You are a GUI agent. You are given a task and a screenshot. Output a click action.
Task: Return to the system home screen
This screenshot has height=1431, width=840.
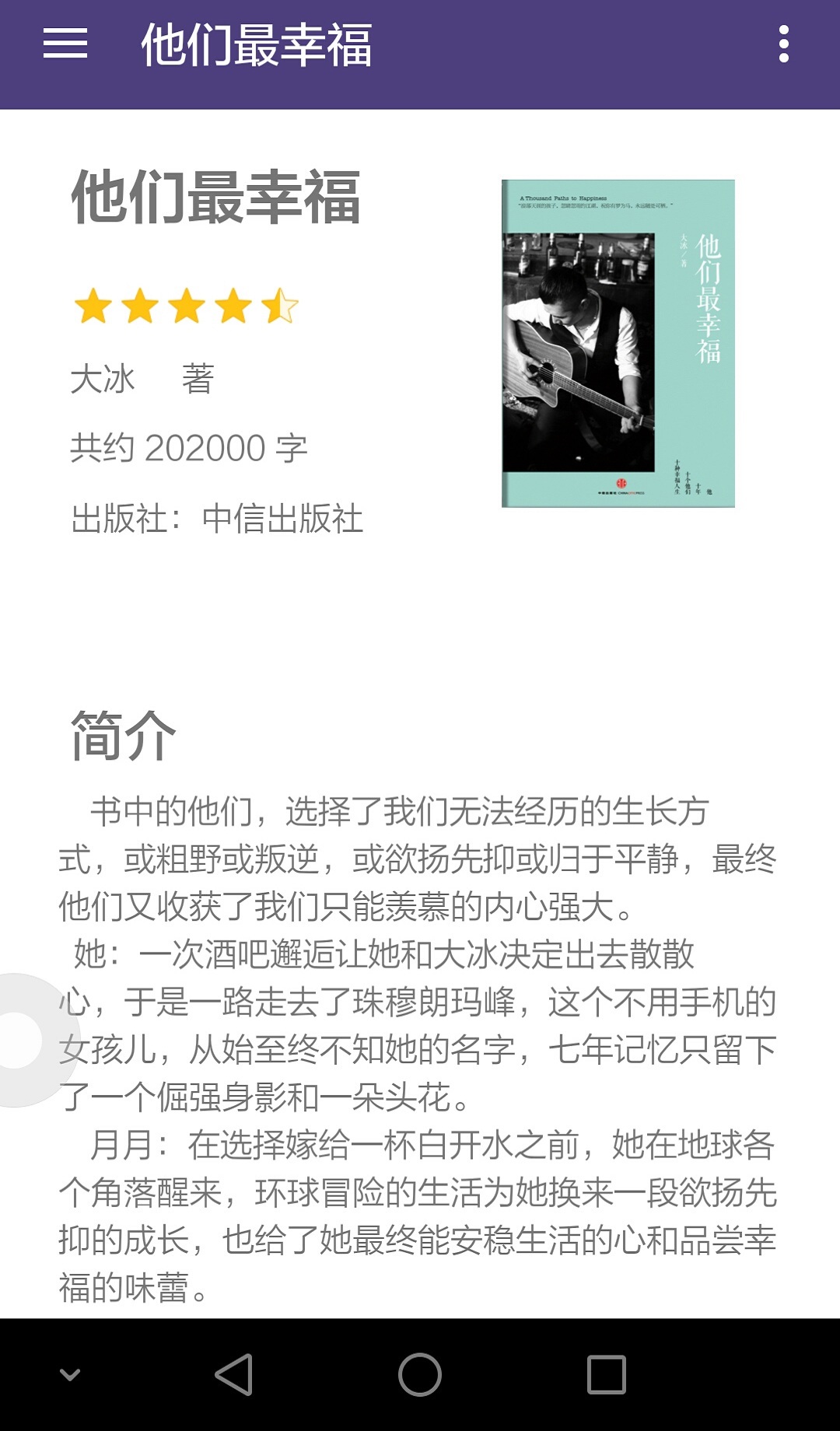420,1374
